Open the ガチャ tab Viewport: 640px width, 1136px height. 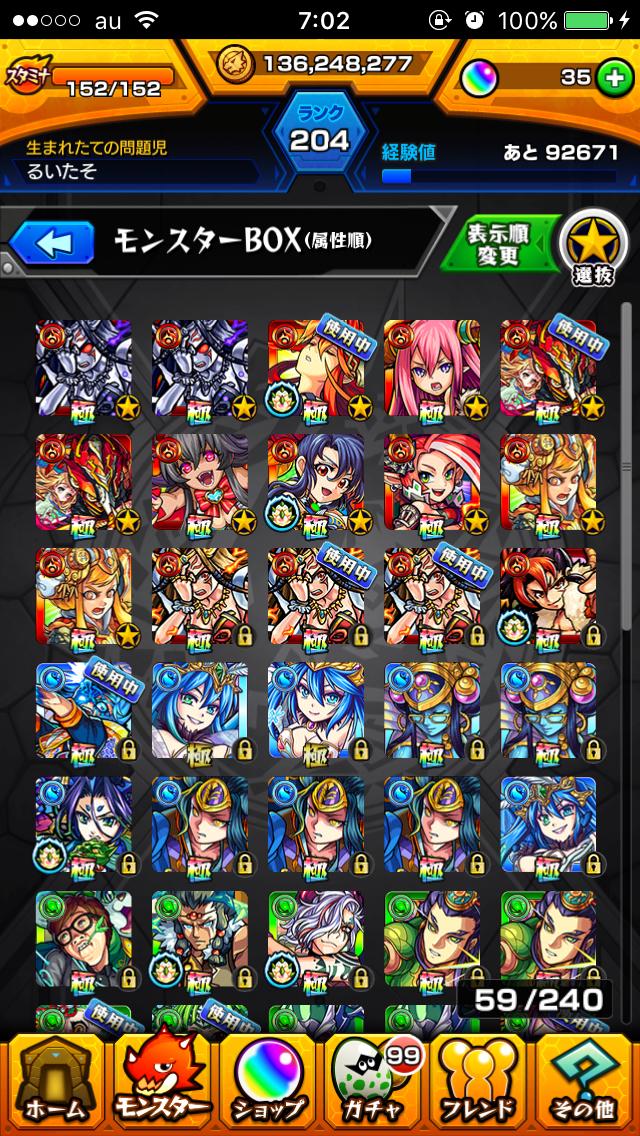(x=375, y=1084)
